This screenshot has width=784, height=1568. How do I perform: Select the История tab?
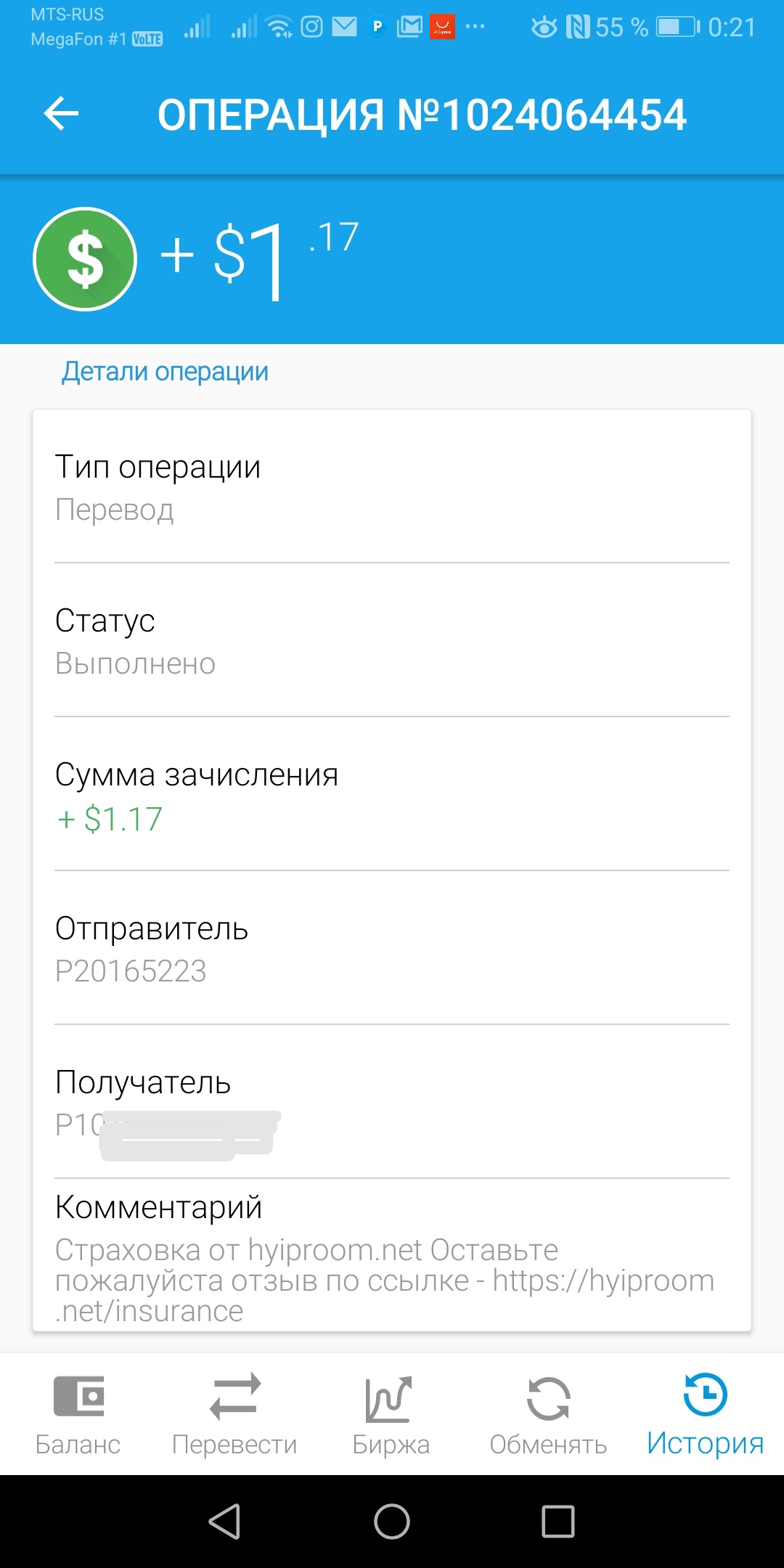click(705, 1416)
